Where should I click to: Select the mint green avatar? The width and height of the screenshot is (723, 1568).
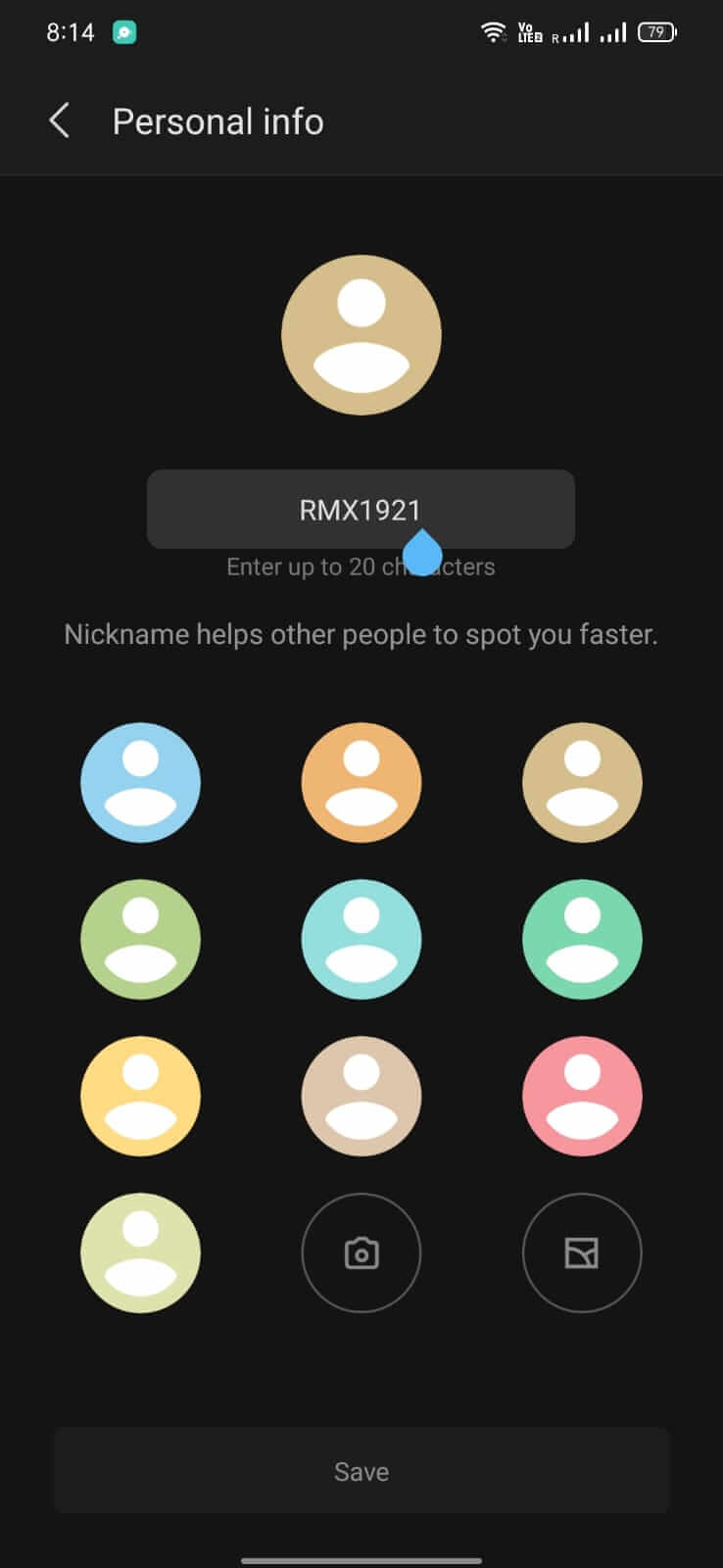point(582,939)
